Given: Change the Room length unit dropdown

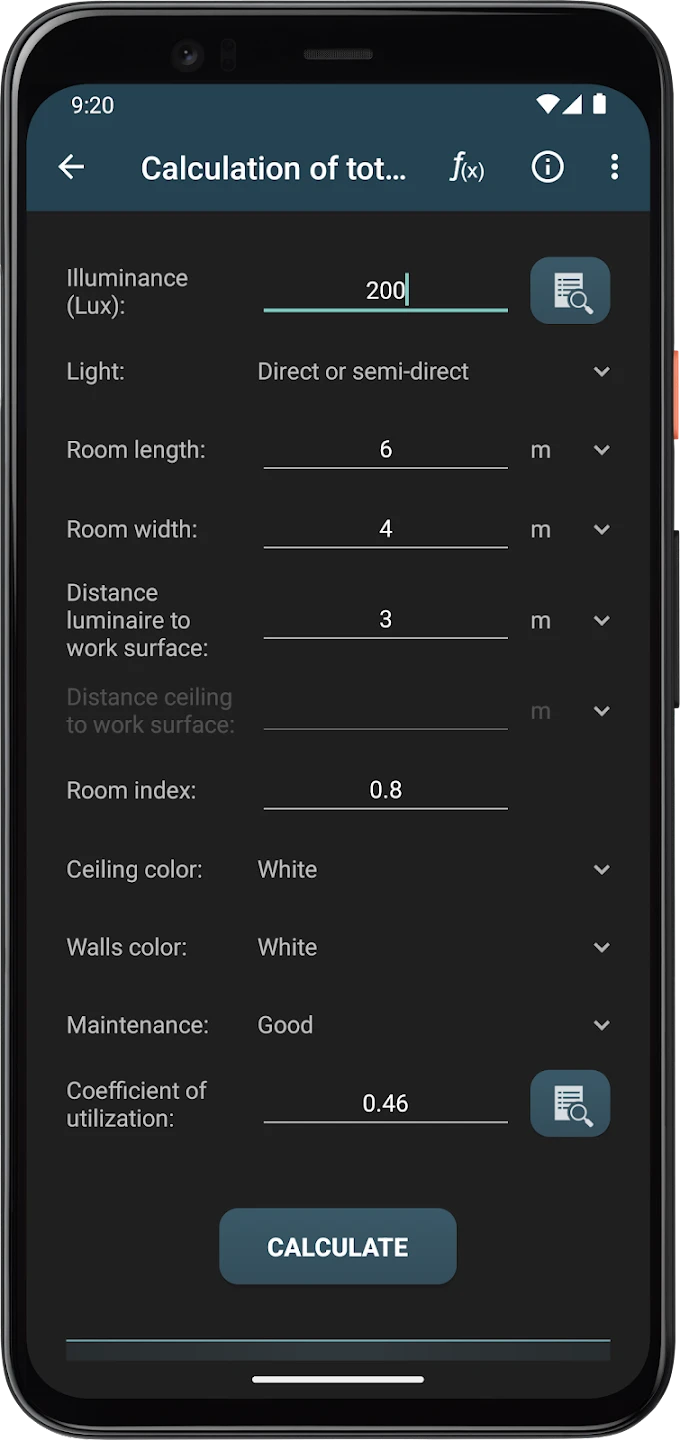Looking at the screenshot, I should click(x=570, y=450).
